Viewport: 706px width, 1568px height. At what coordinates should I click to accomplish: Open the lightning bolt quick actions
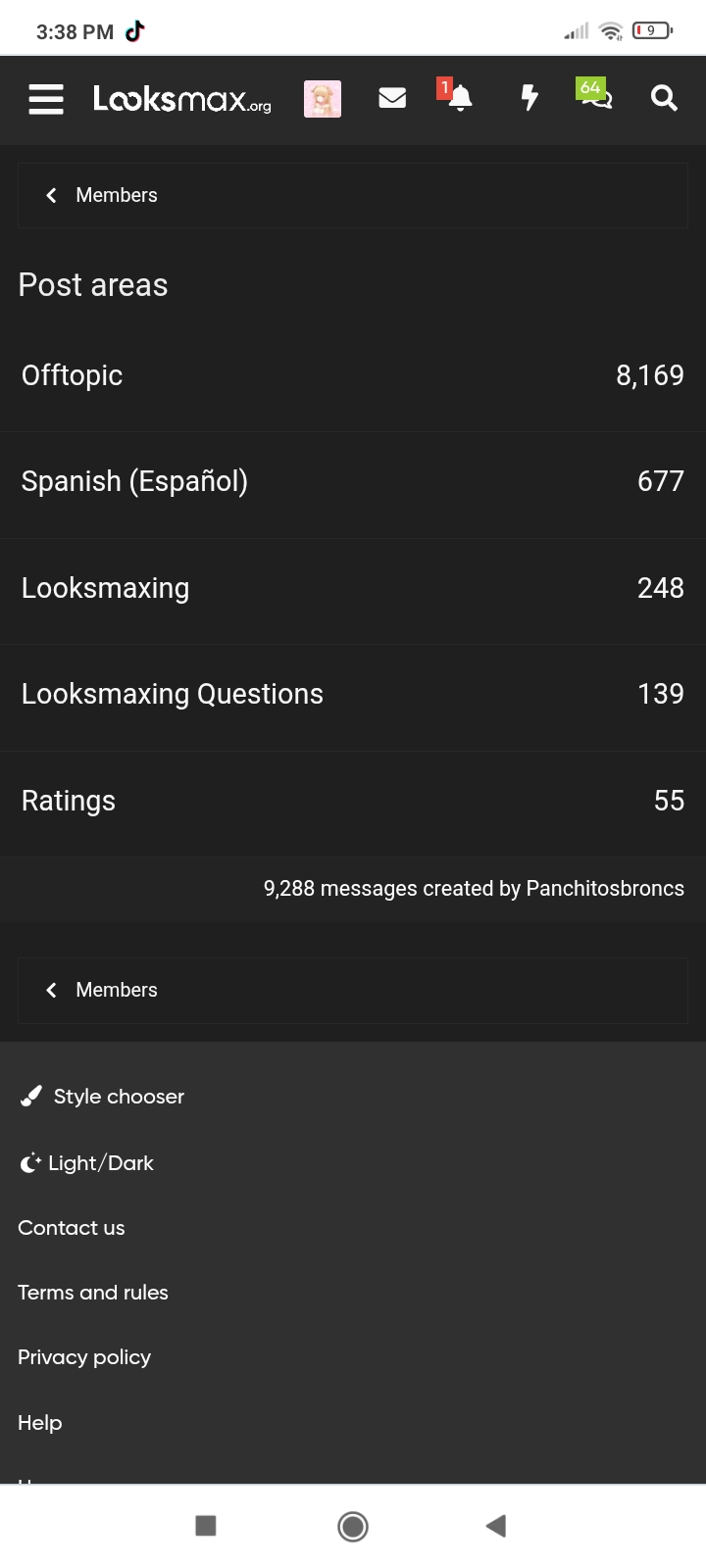tap(529, 98)
